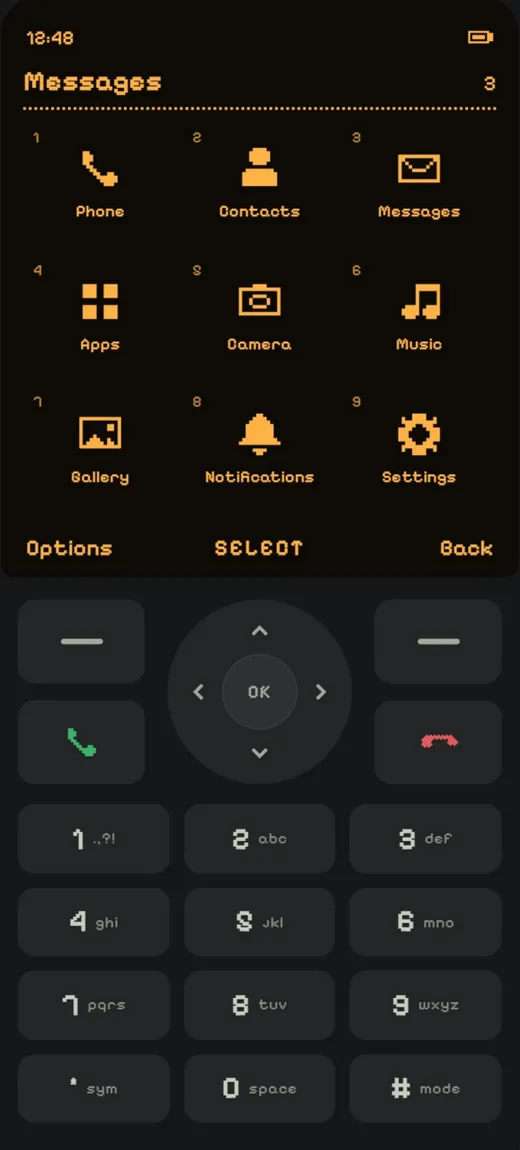Open Settings
520x1150 pixels.
419,447
